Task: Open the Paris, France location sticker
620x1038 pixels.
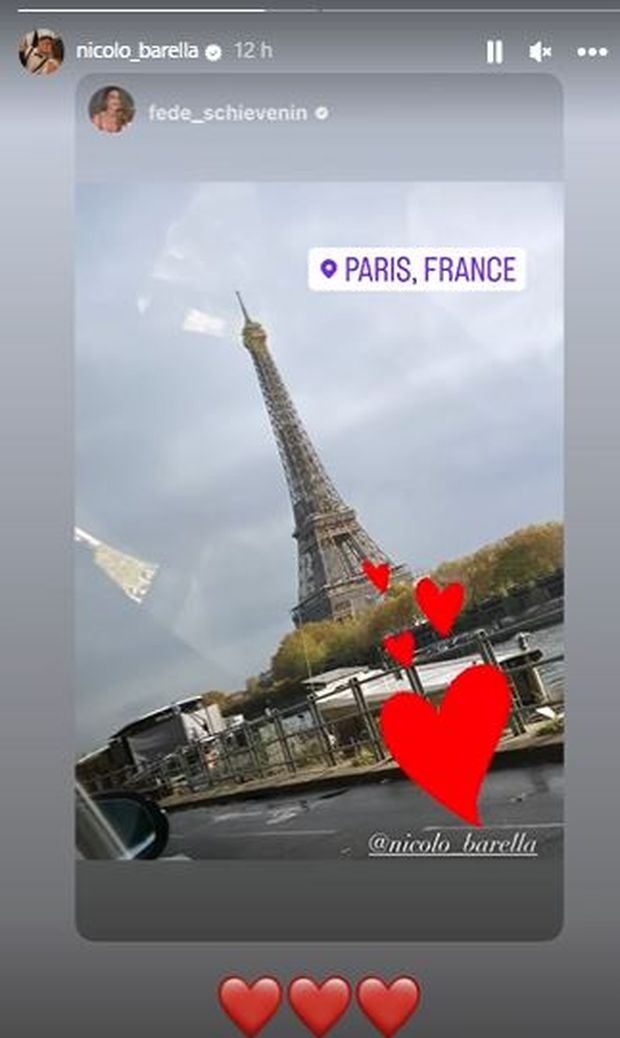Action: (x=417, y=269)
